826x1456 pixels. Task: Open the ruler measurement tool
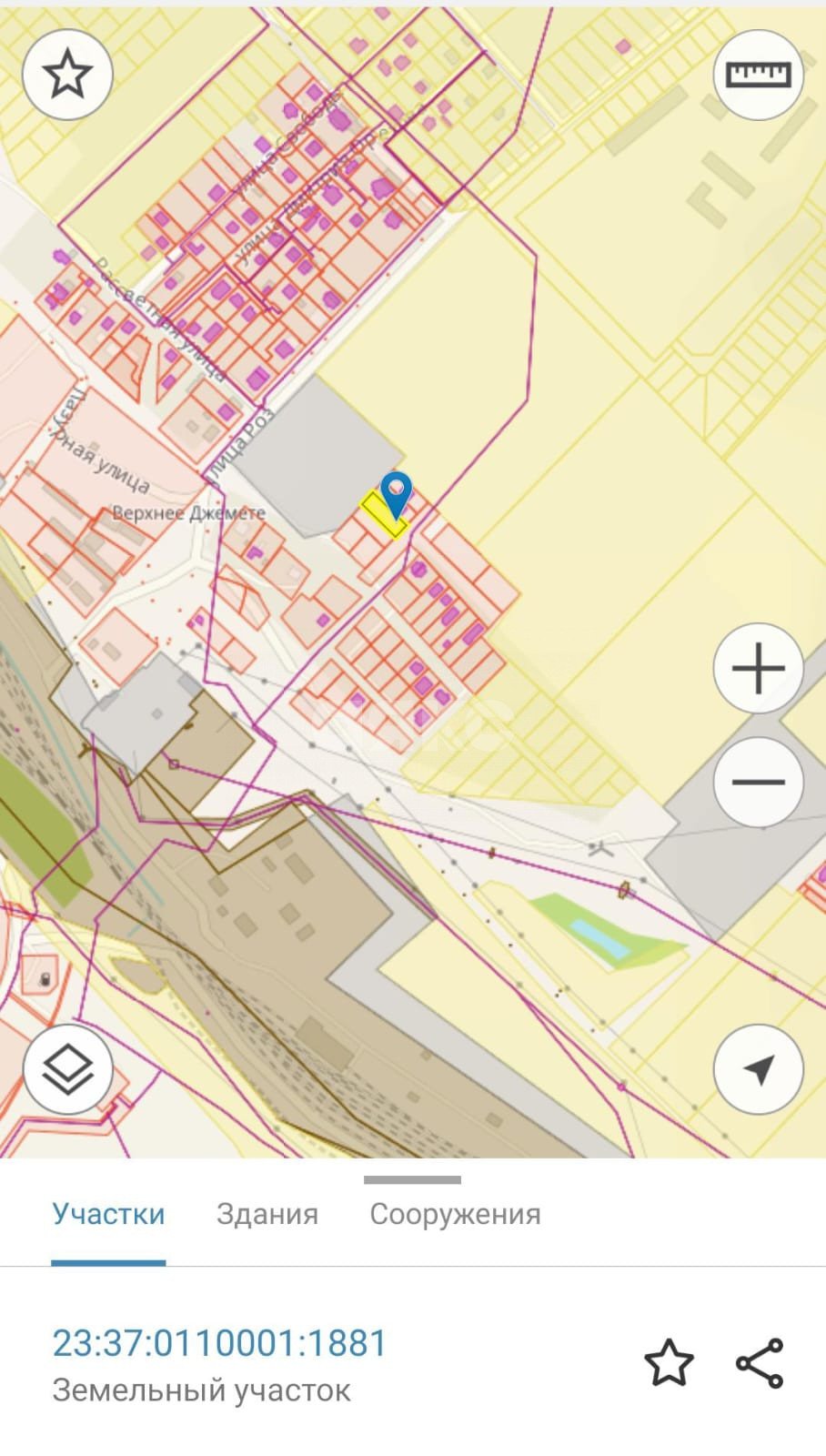(758, 75)
